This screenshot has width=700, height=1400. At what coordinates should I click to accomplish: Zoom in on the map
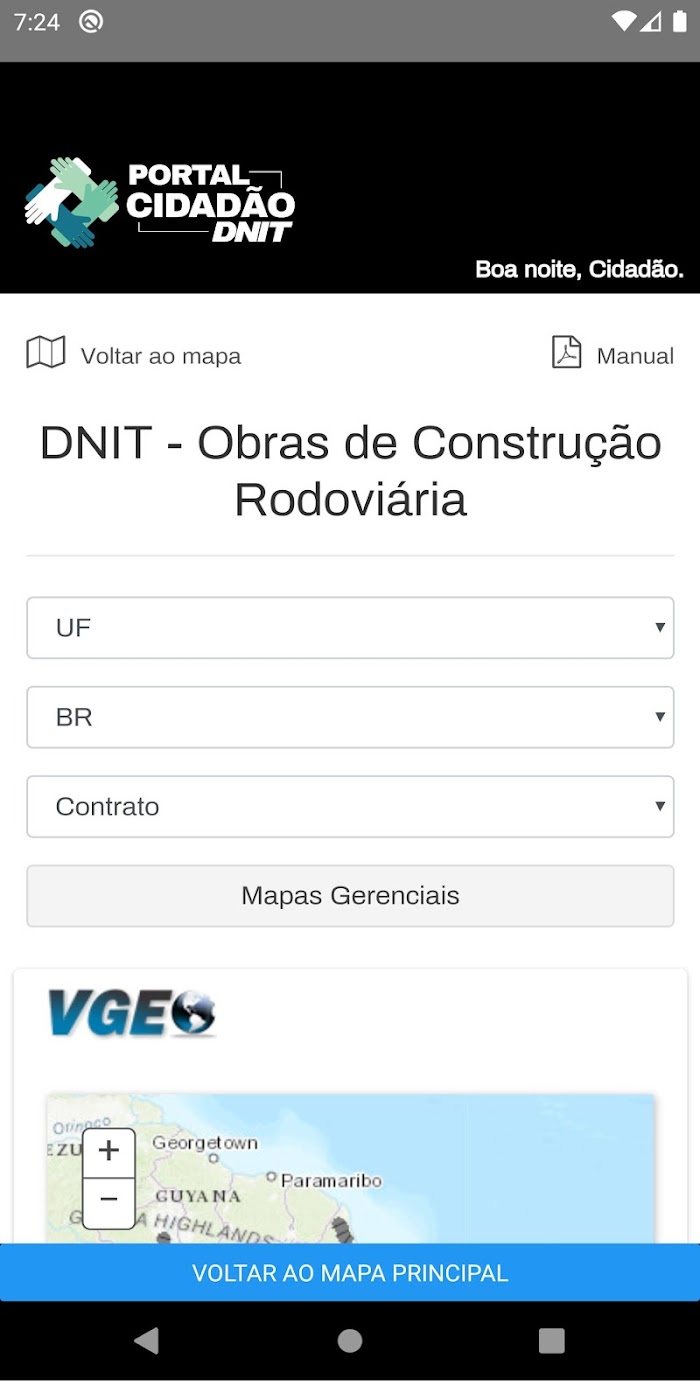(109, 1152)
